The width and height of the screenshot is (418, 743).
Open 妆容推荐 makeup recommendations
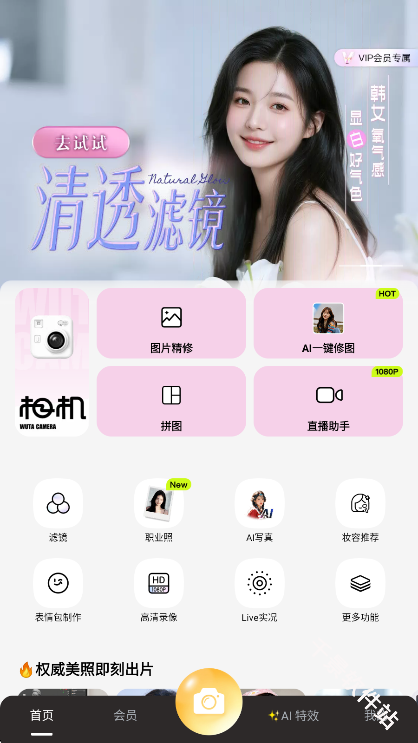coord(360,511)
